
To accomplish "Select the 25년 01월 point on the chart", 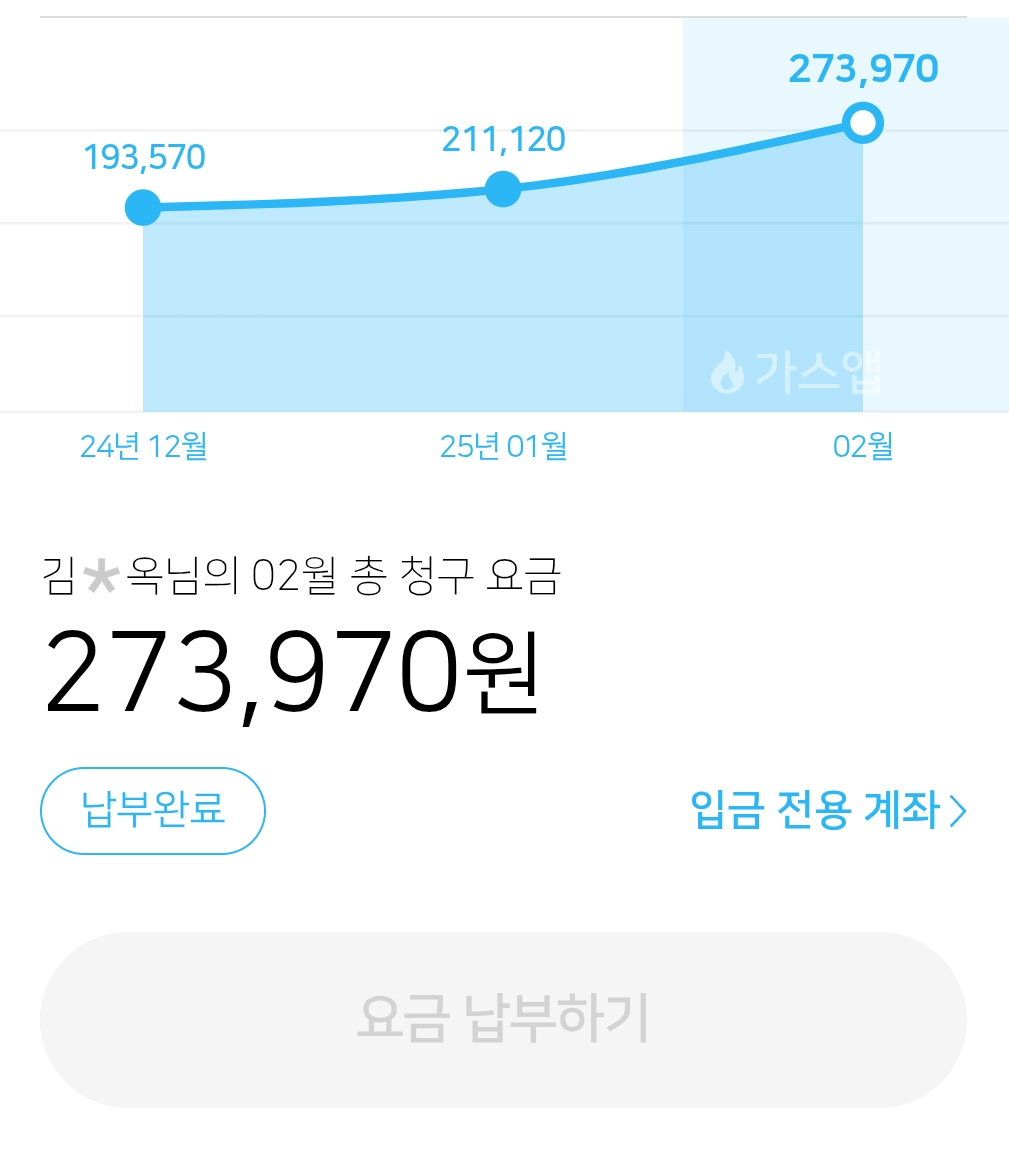I will pyautogui.click(x=503, y=188).
